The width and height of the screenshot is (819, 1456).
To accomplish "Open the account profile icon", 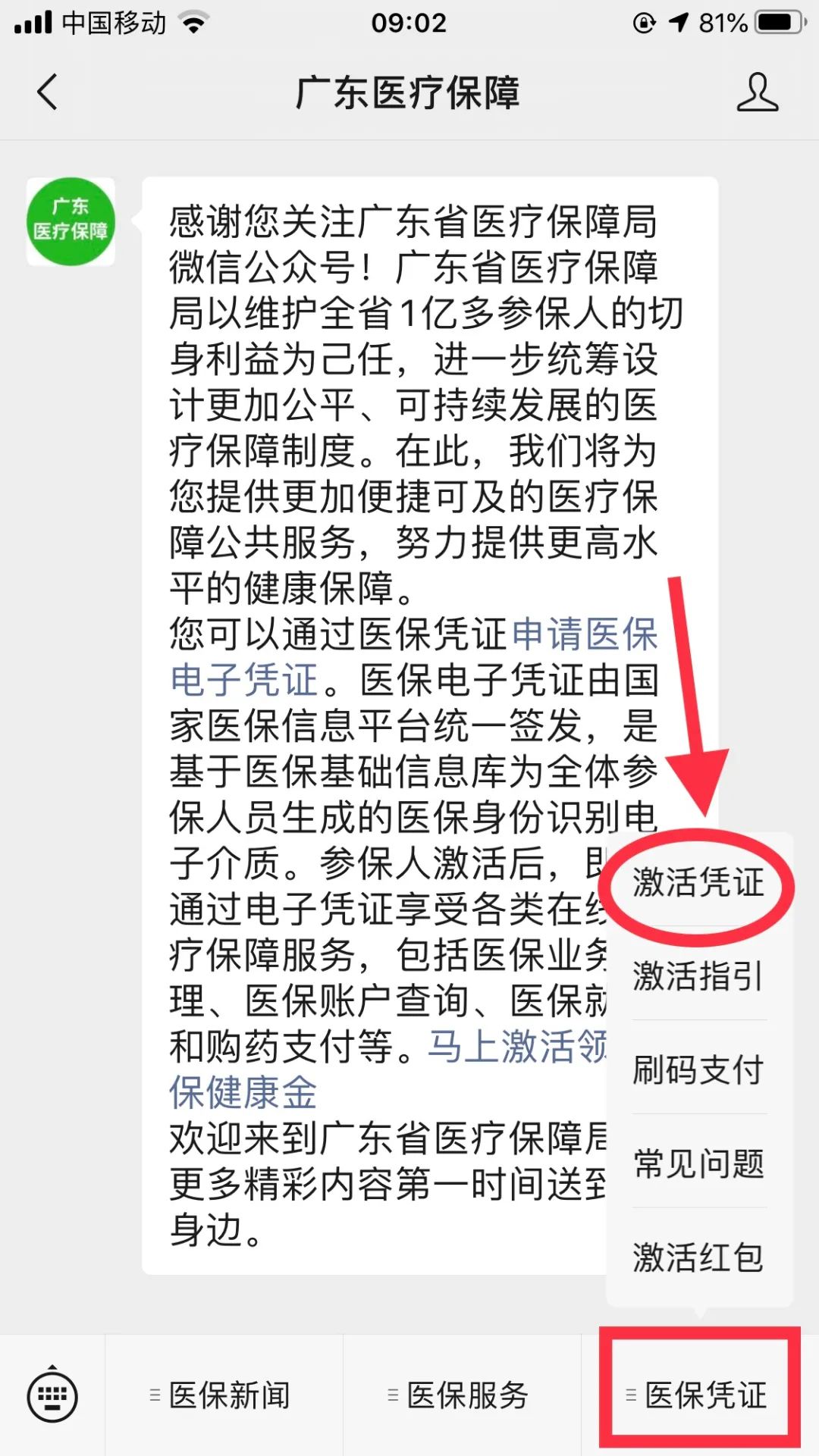I will pos(757,92).
